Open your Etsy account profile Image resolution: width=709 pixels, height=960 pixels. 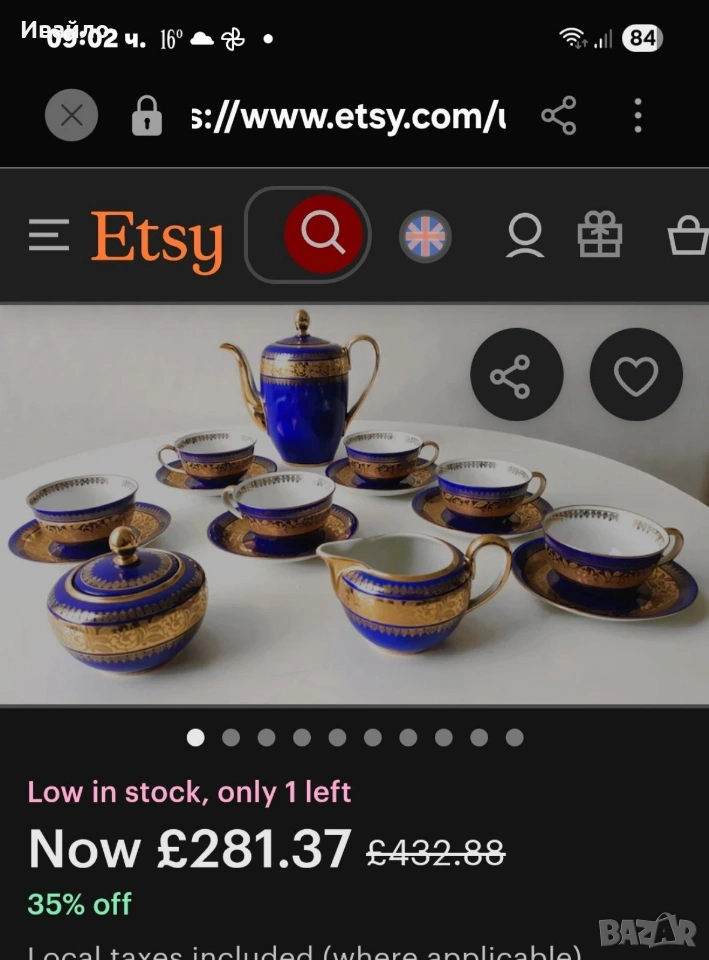[524, 236]
